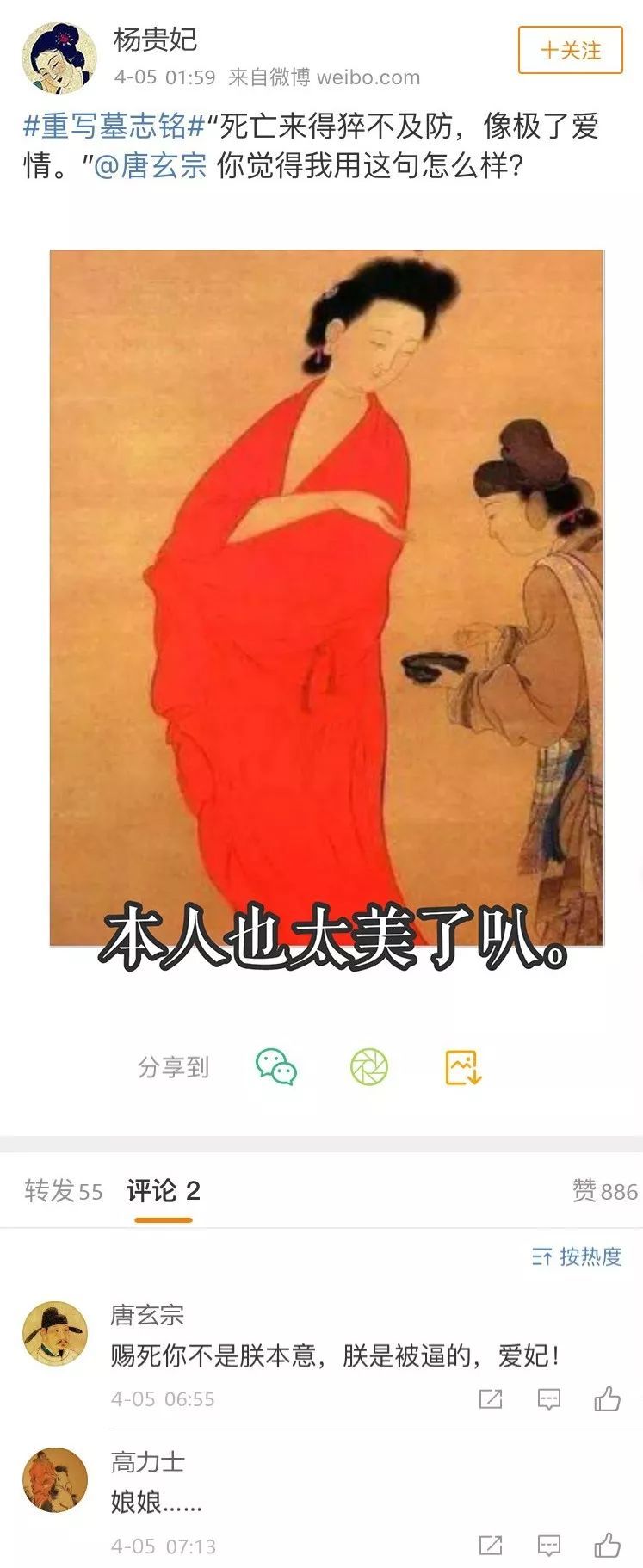Change comment sorting via 按热度
The image size is (643, 1568).
[577, 1257]
